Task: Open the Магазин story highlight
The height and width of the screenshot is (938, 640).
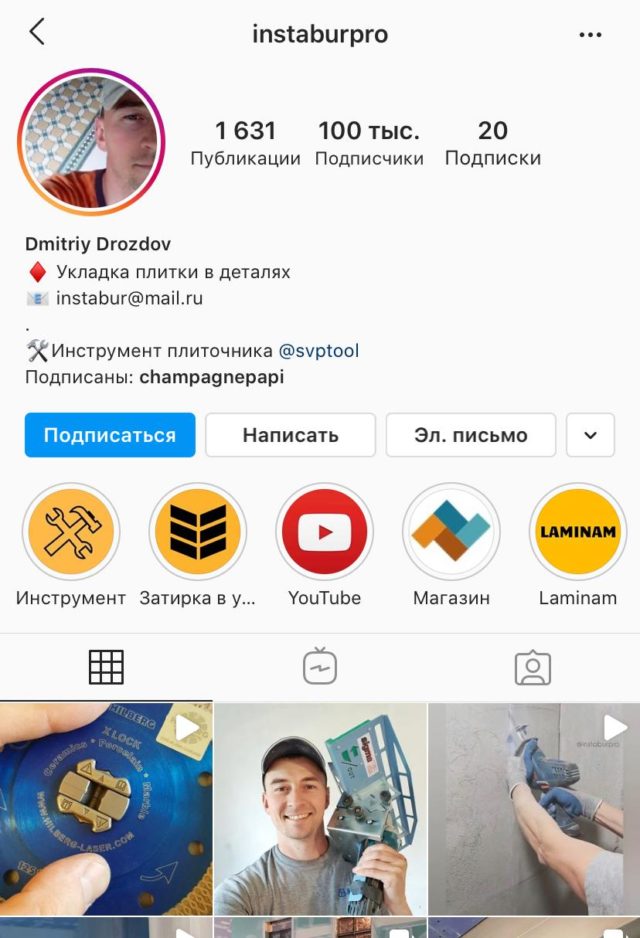Action: tap(451, 532)
